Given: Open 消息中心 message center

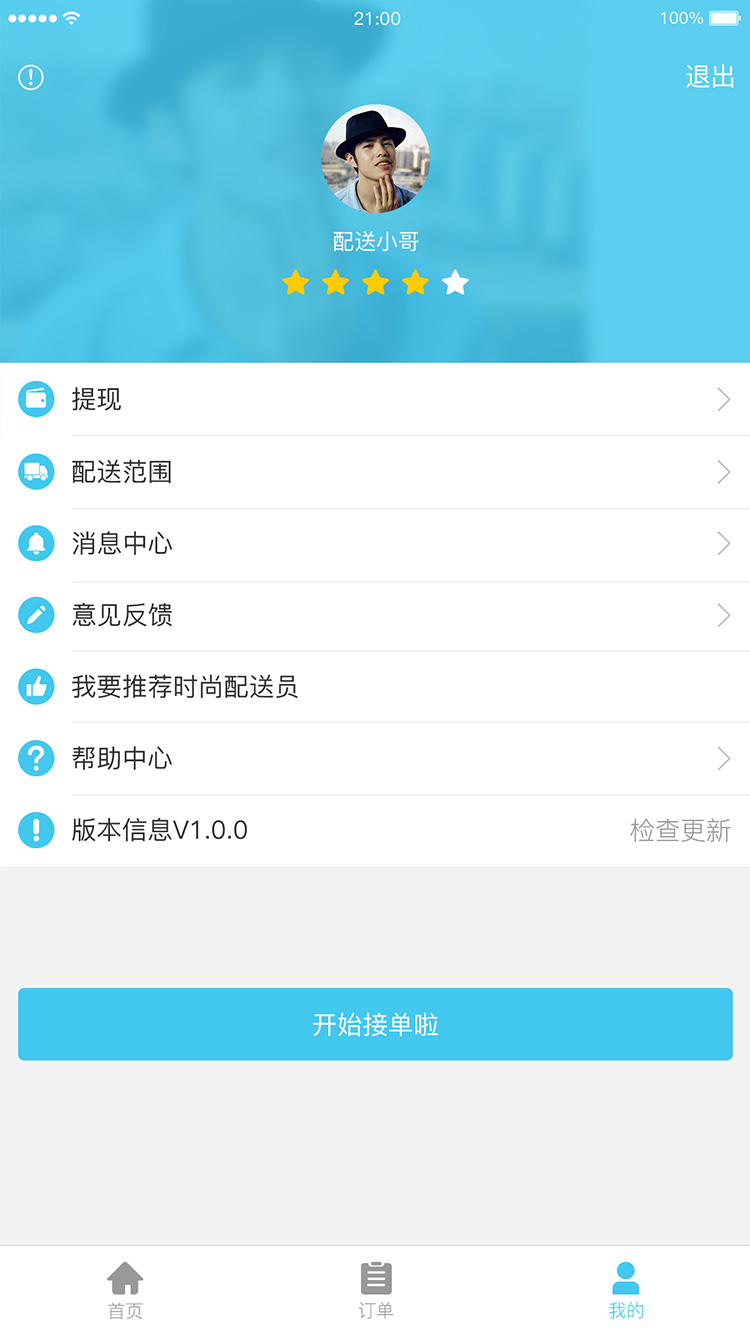Looking at the screenshot, I should (x=375, y=544).
